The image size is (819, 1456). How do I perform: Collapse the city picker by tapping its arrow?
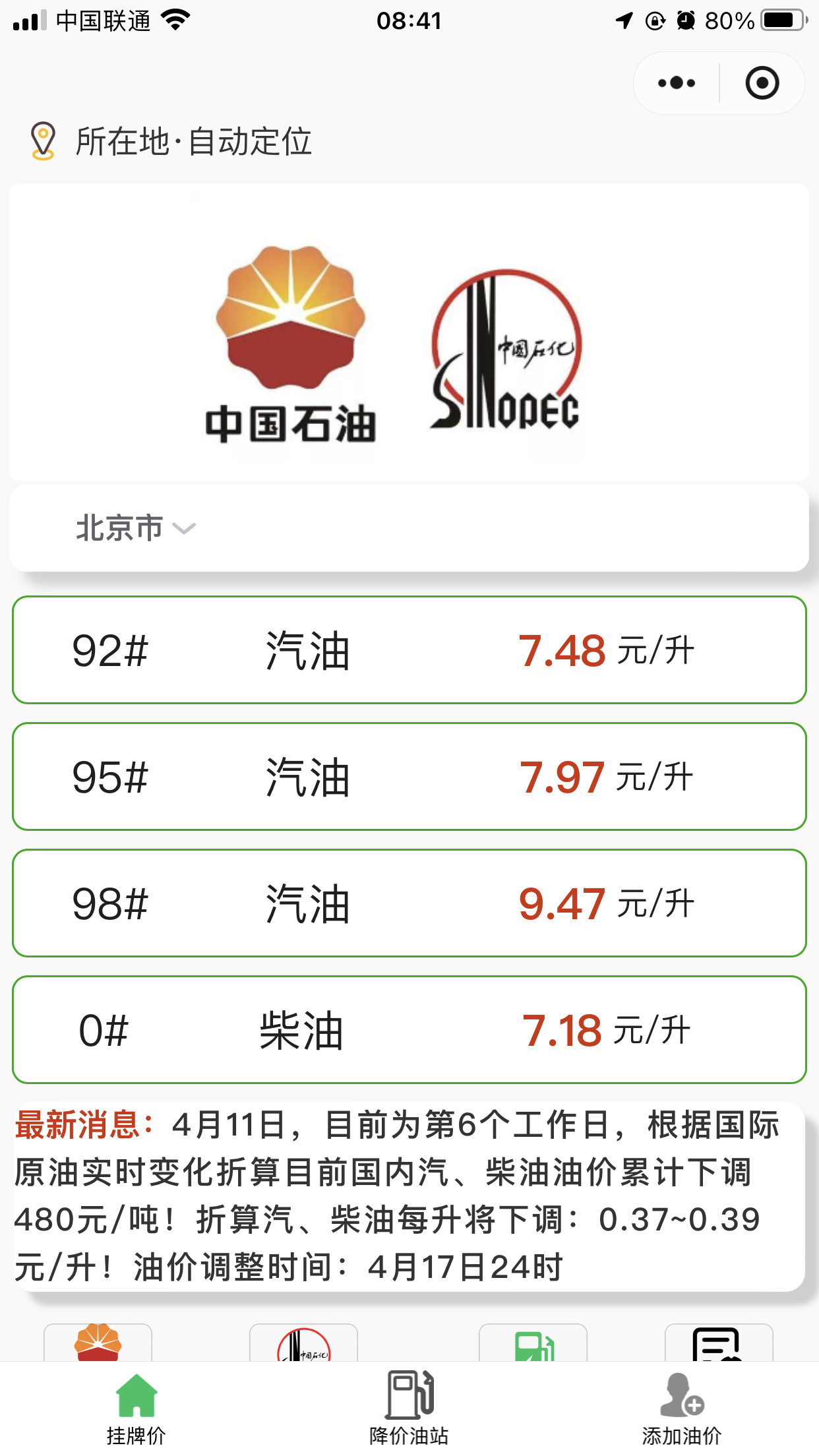[x=183, y=528]
